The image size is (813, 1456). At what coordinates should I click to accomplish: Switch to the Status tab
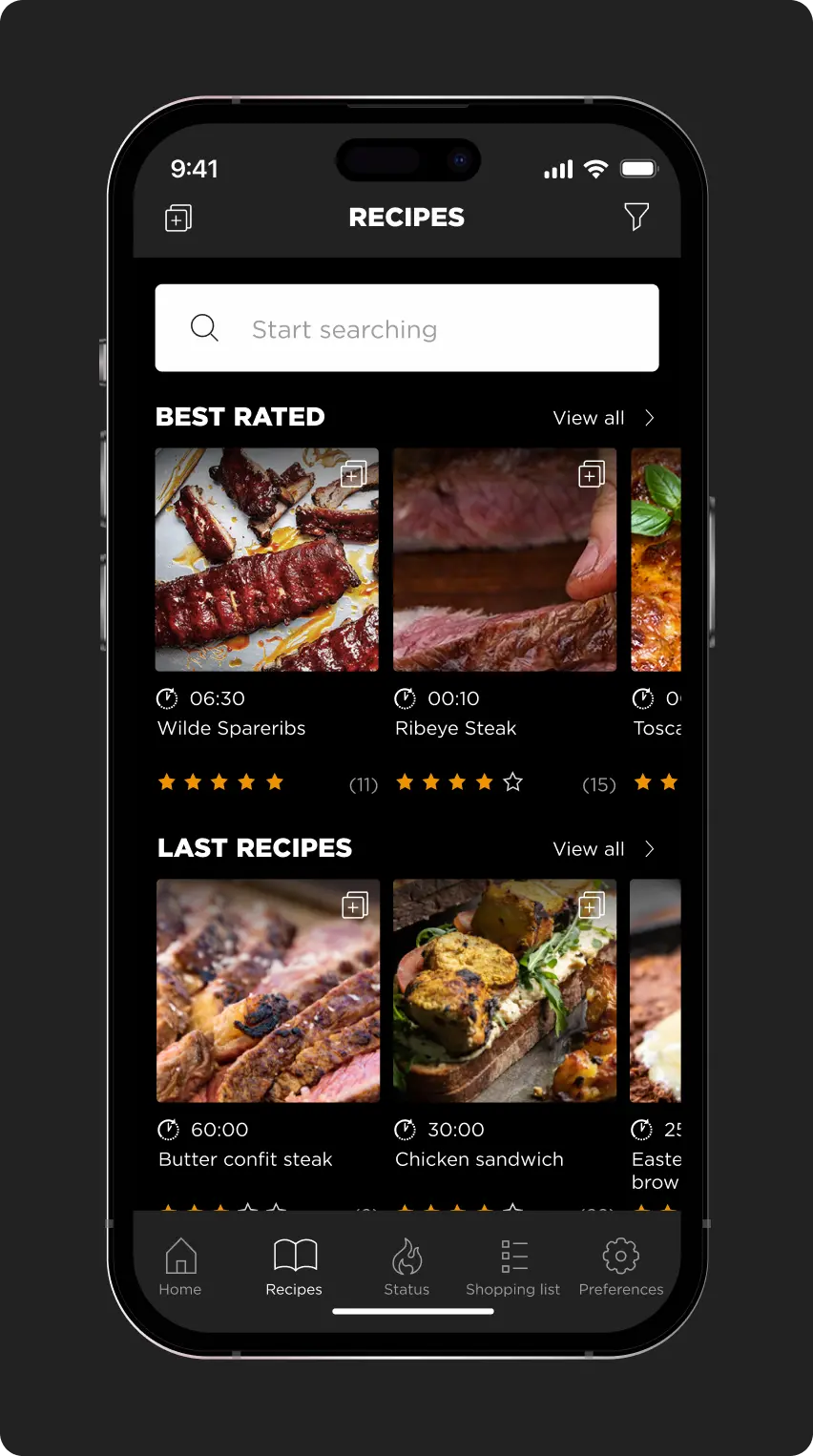(406, 1267)
